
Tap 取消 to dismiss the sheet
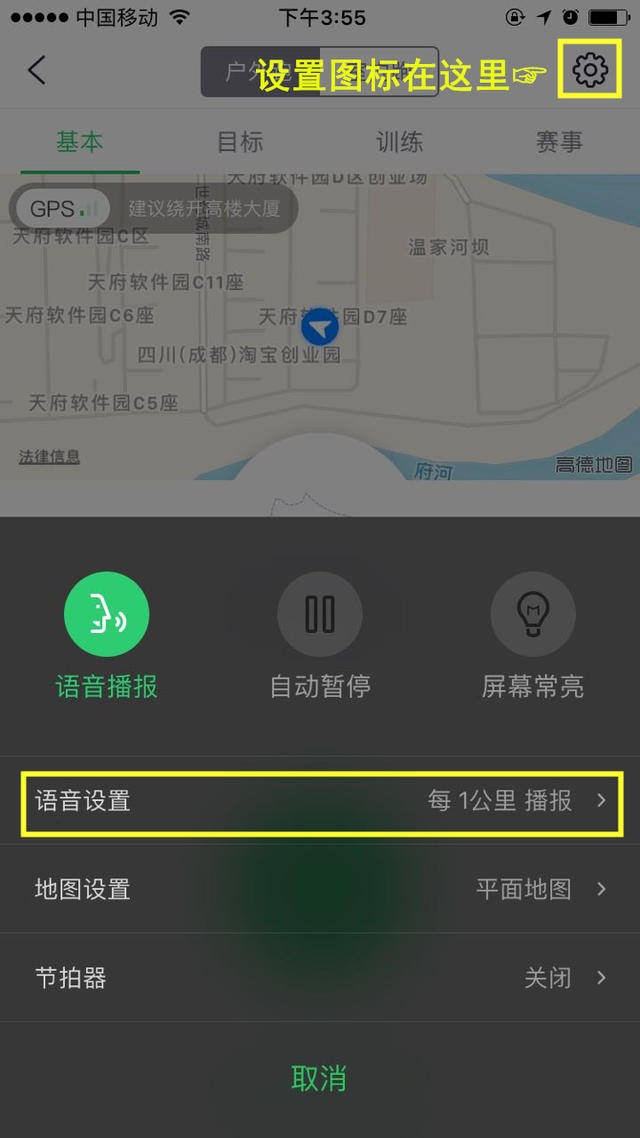tap(319, 1078)
